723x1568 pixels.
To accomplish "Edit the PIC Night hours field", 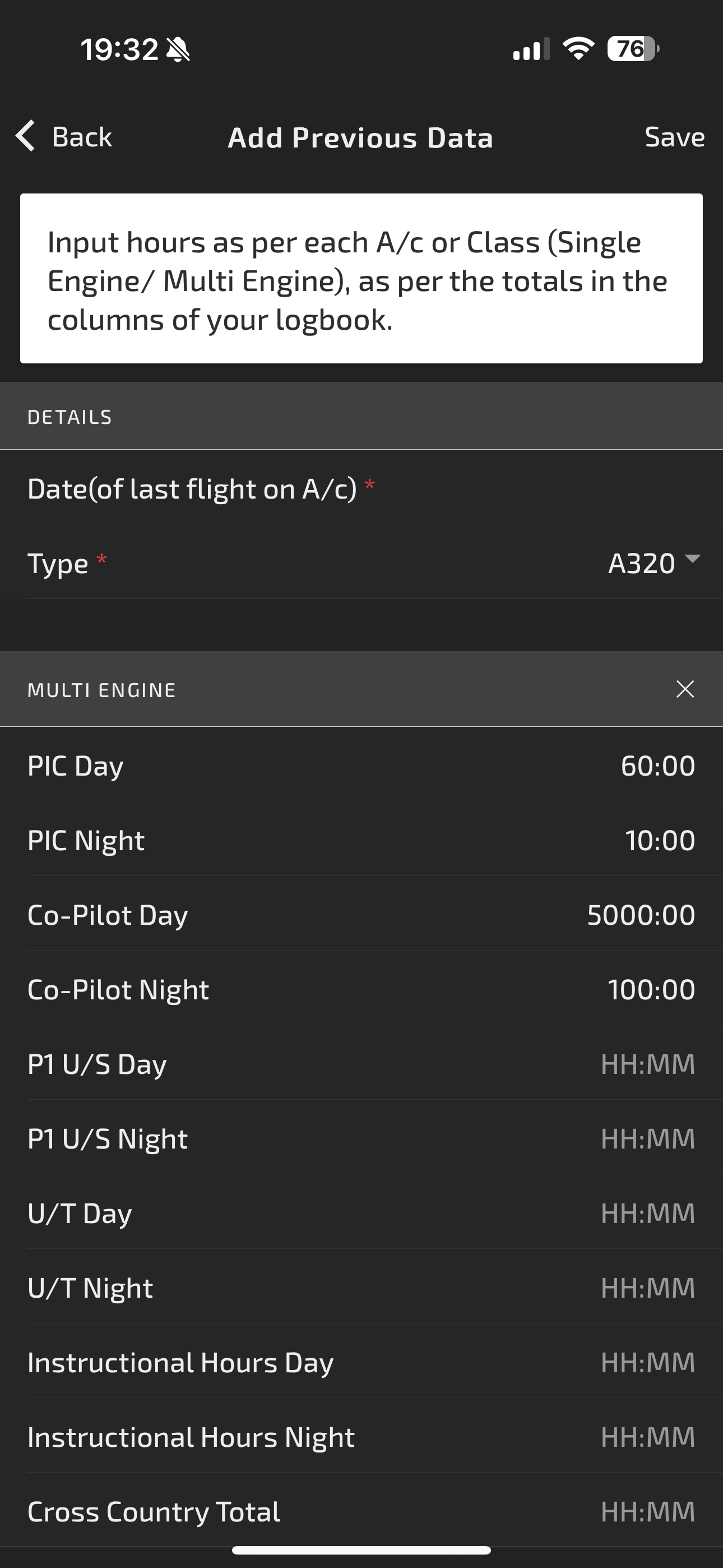I will click(361, 840).
